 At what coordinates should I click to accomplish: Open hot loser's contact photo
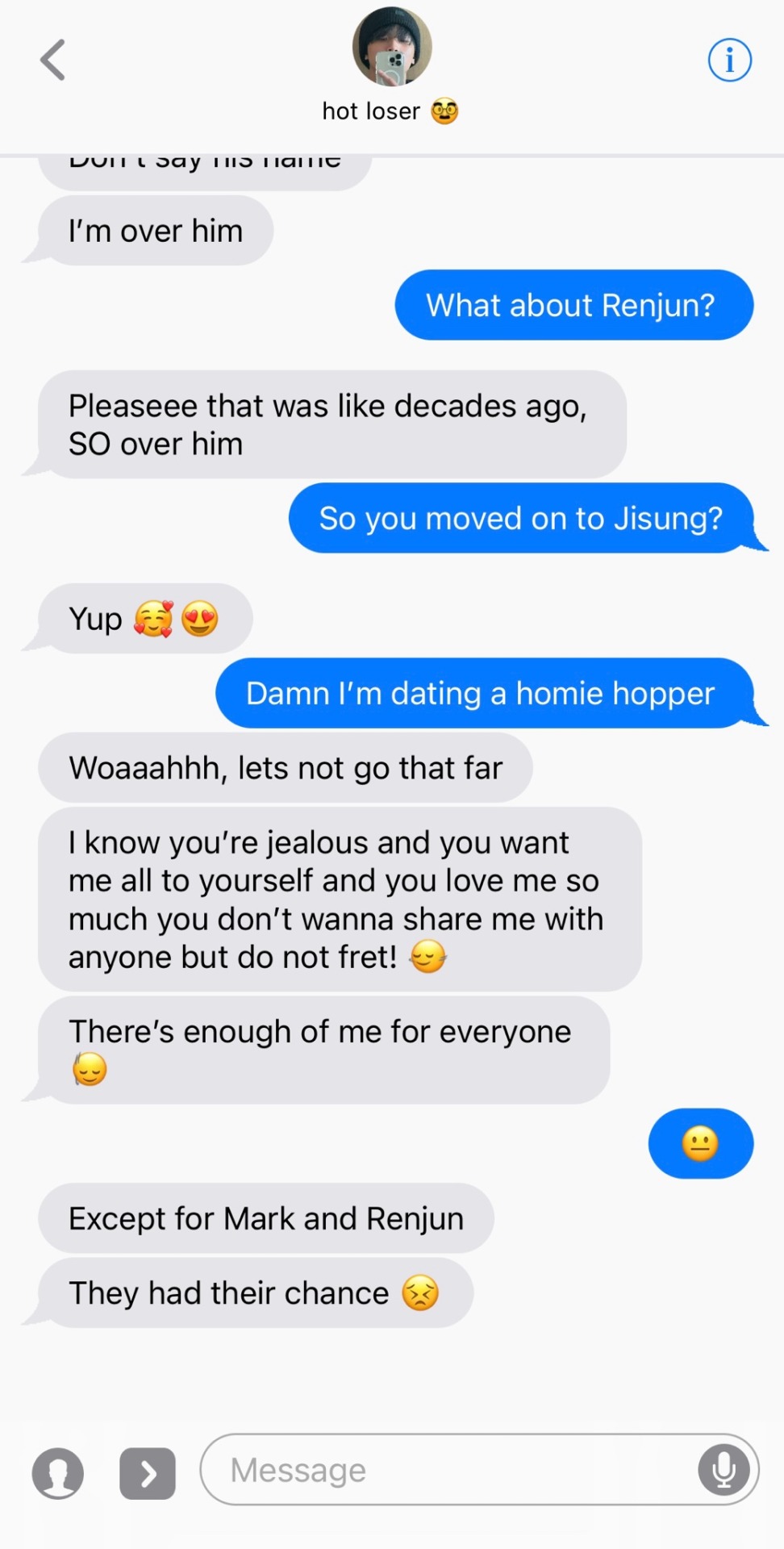[392, 47]
